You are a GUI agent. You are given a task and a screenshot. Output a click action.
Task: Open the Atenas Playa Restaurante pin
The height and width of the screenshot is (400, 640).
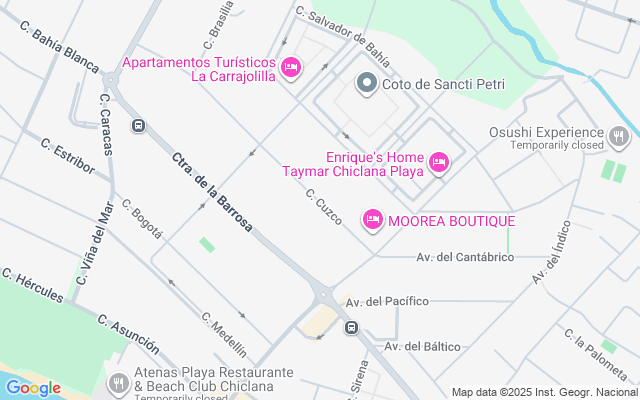pos(119,381)
